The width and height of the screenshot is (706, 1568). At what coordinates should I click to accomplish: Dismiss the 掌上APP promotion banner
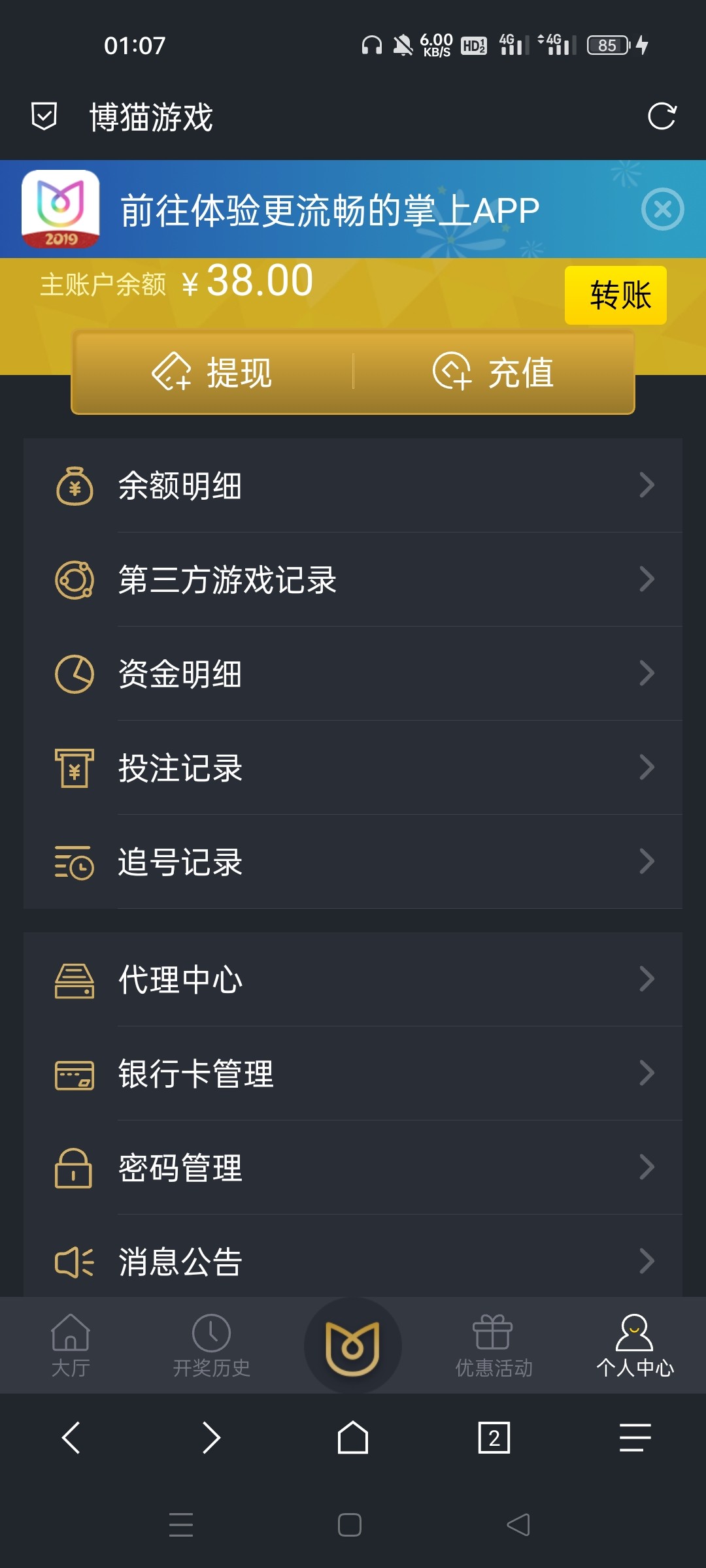coord(662,209)
